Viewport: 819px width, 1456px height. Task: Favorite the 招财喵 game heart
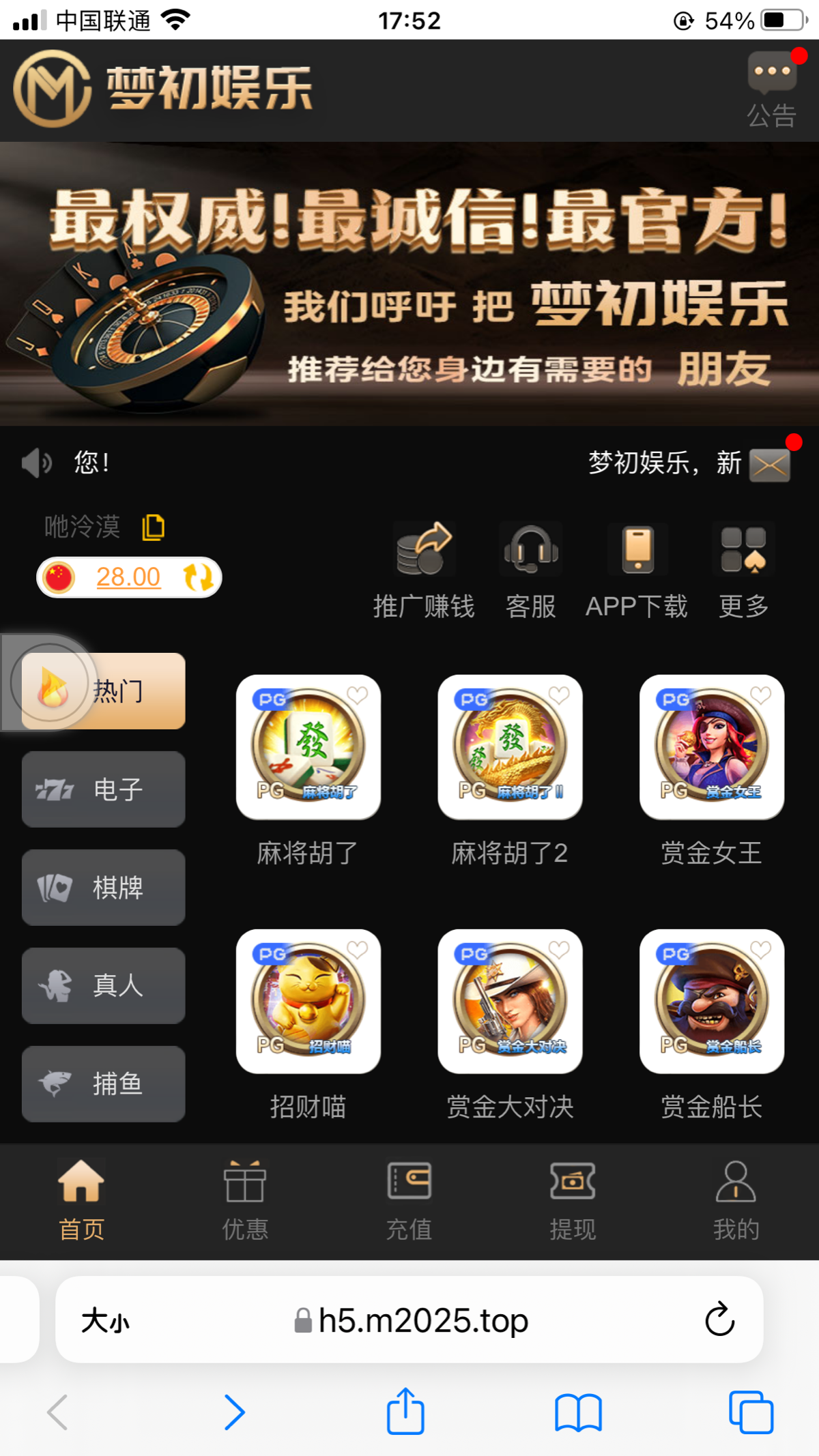click(x=358, y=950)
